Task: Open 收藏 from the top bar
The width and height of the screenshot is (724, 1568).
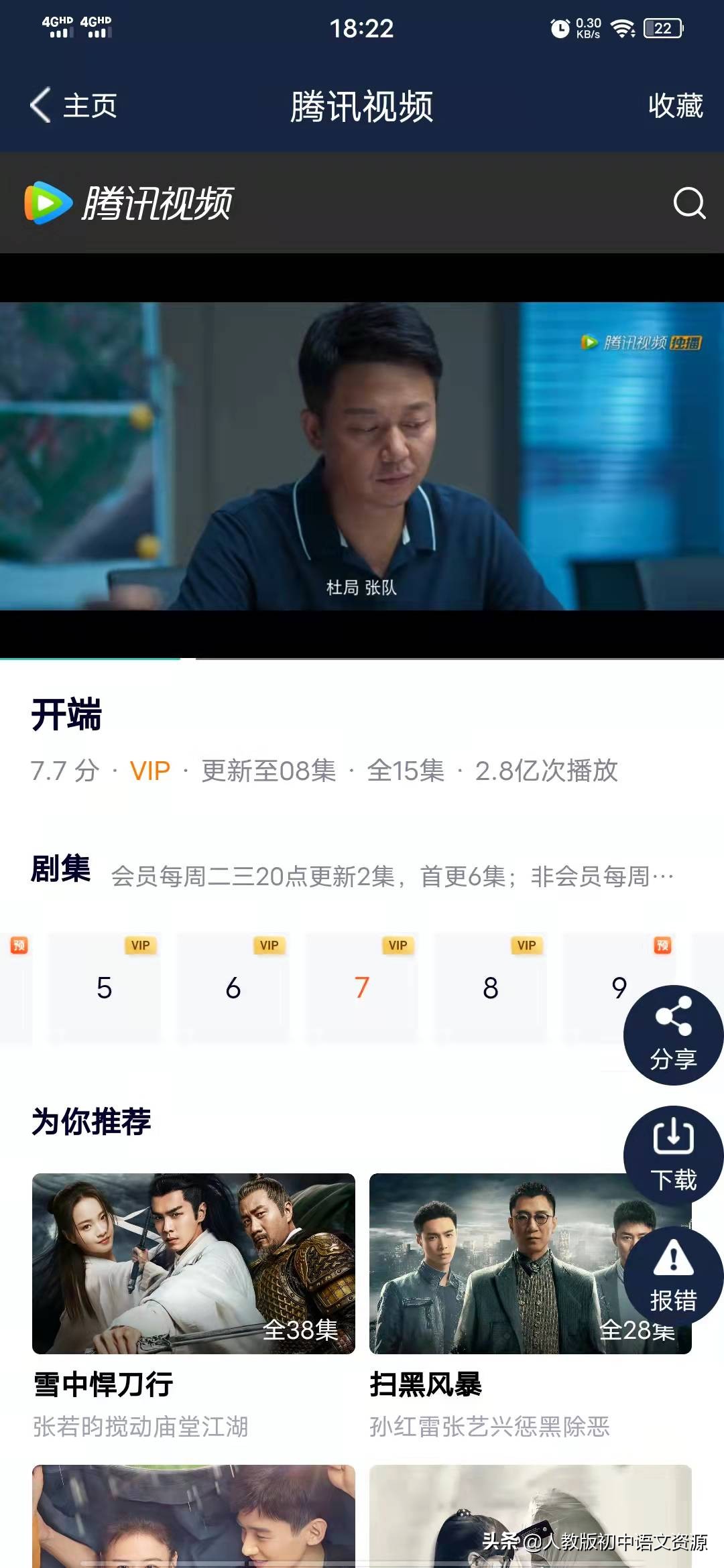Action: [676, 106]
